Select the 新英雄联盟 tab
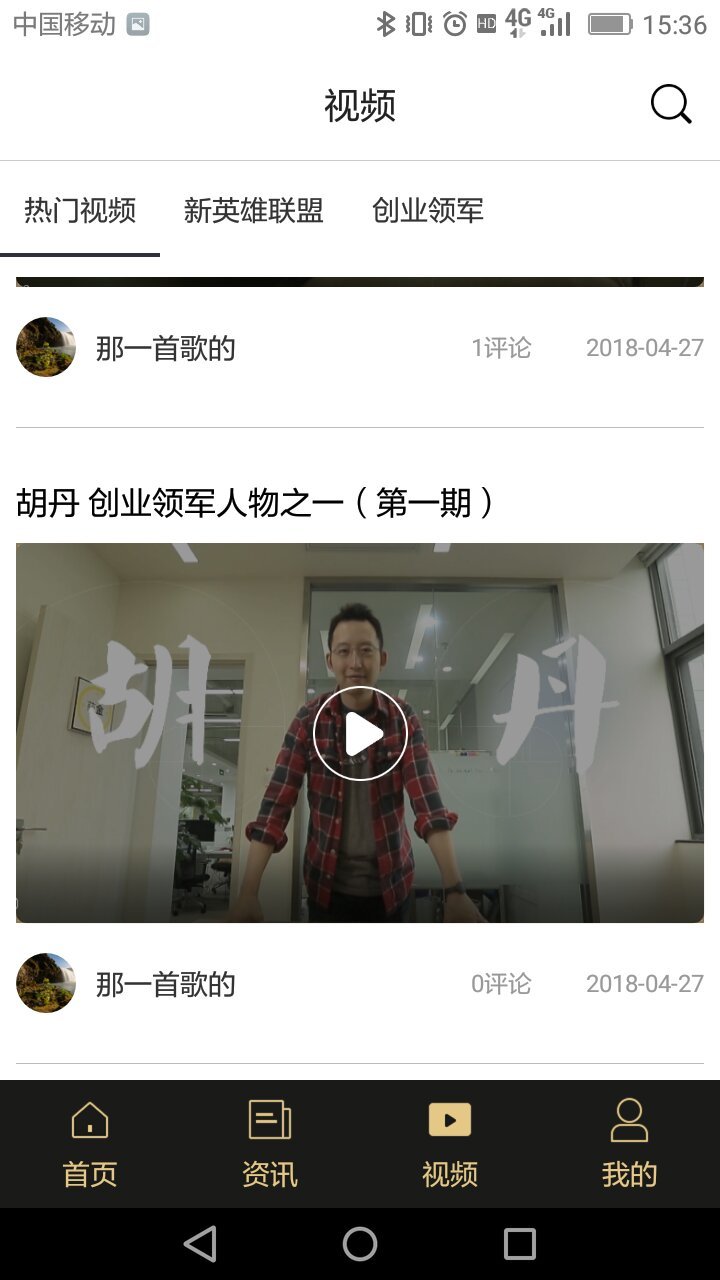Viewport: 720px width, 1280px height. click(254, 211)
